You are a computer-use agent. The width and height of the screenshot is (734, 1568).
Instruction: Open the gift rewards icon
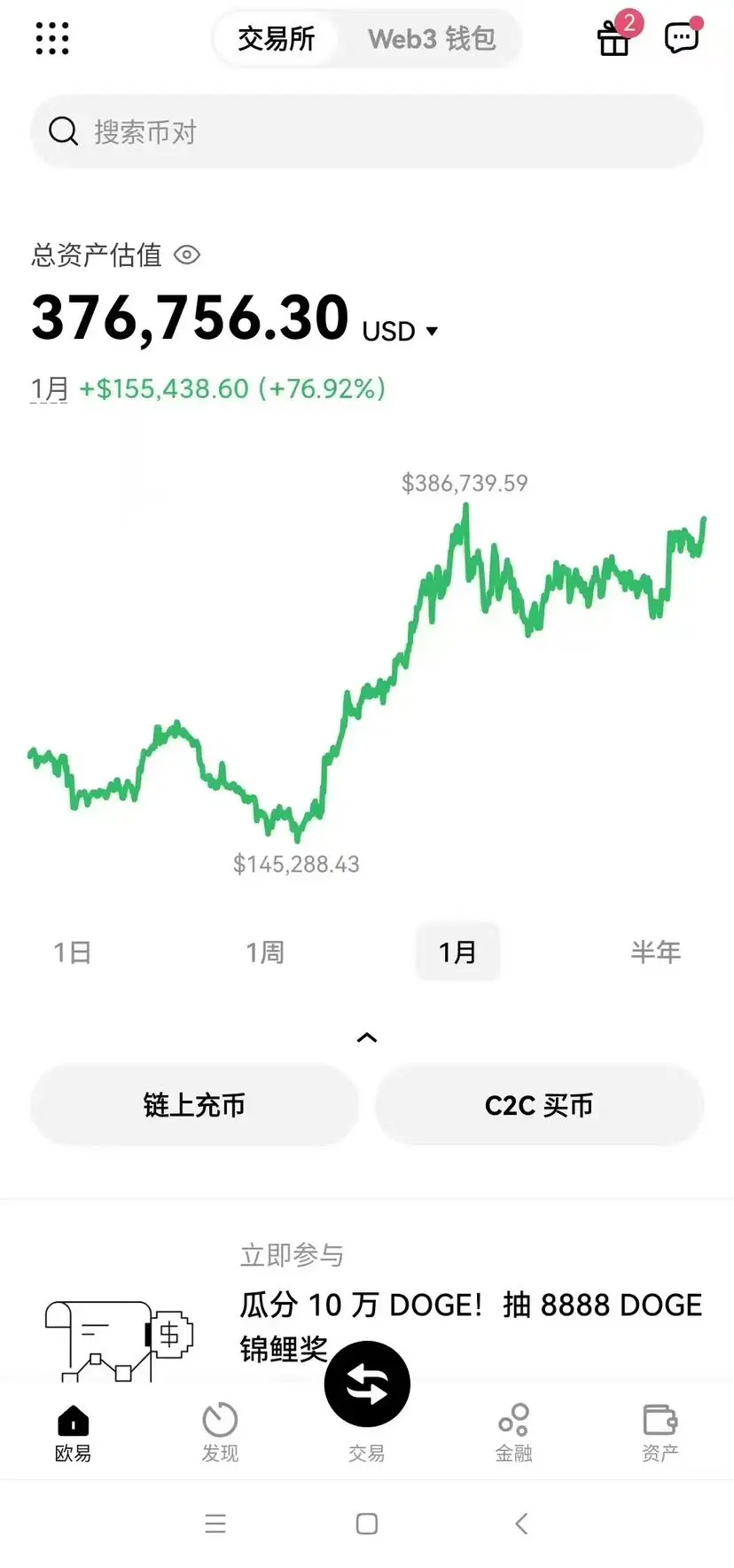coord(614,38)
